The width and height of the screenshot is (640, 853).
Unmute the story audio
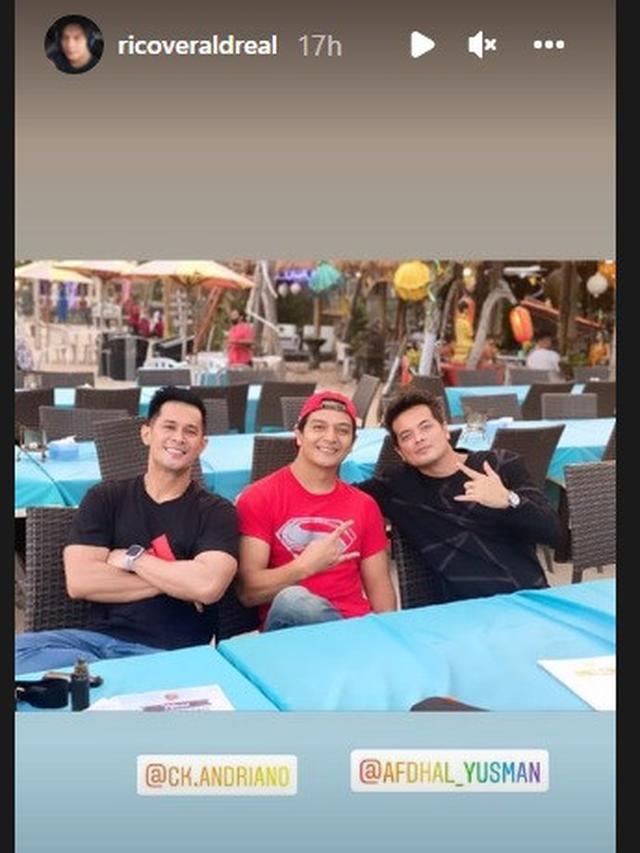coord(482,44)
